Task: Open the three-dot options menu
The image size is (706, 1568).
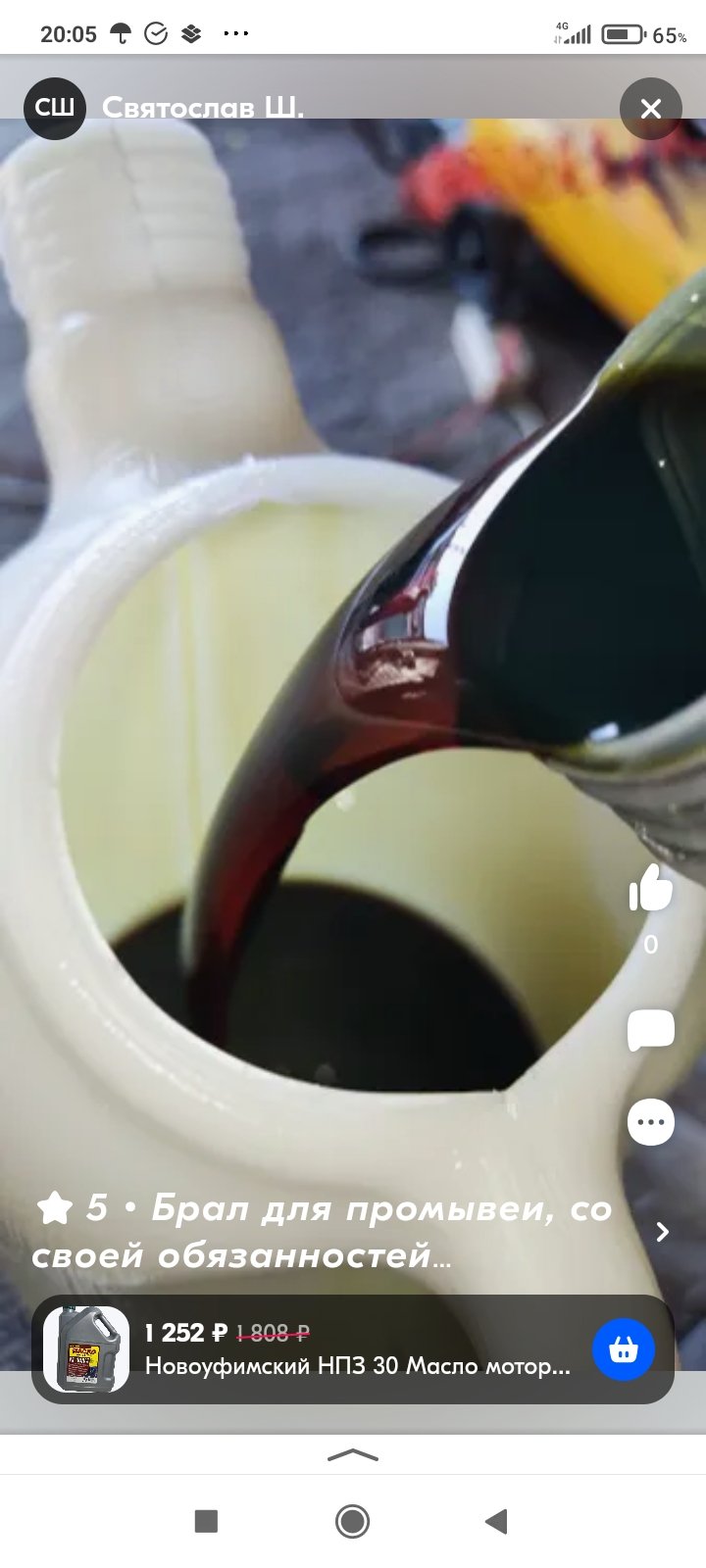Action: 651,1123
